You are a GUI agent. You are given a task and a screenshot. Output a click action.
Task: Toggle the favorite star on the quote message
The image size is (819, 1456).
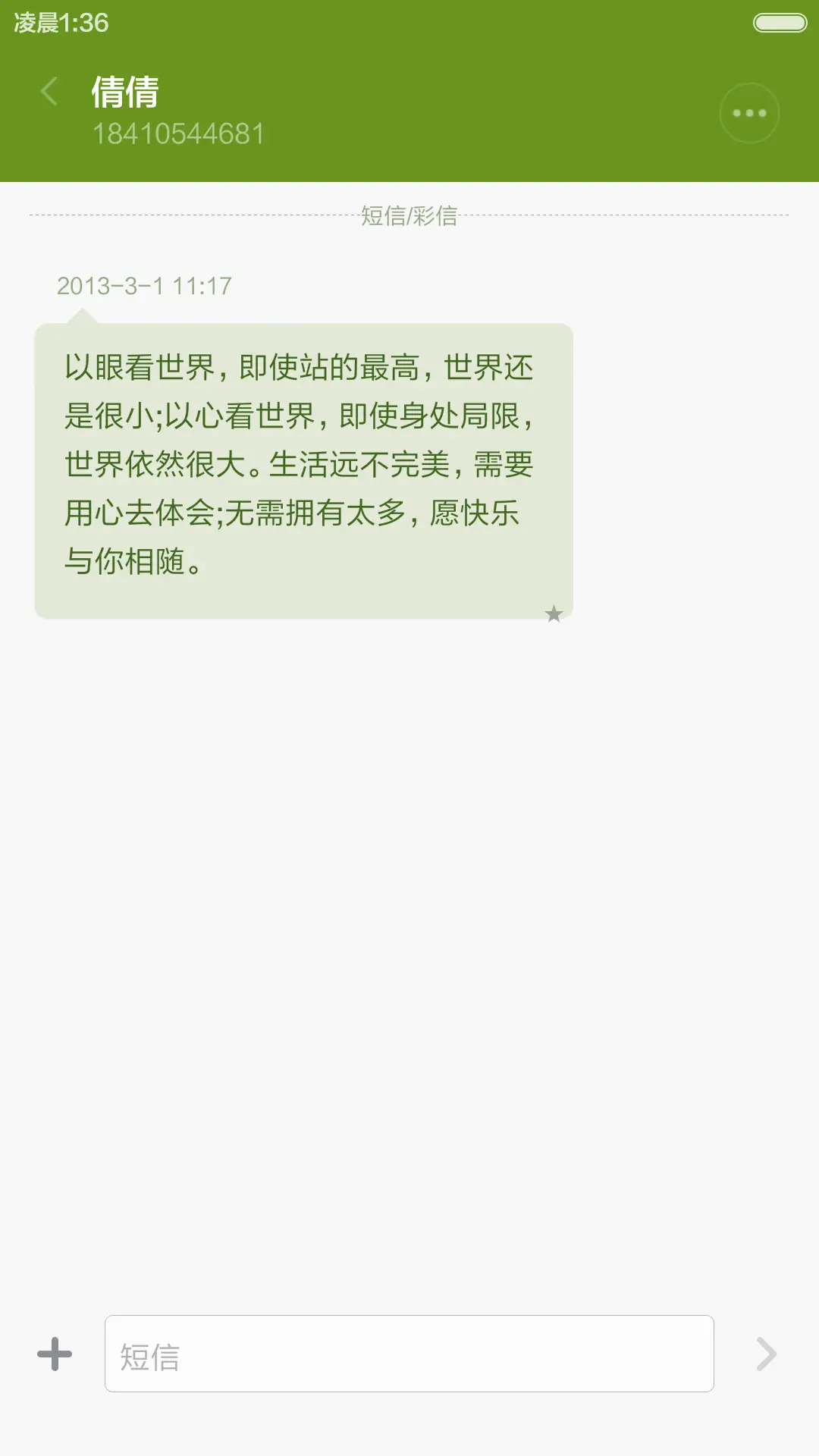(554, 614)
